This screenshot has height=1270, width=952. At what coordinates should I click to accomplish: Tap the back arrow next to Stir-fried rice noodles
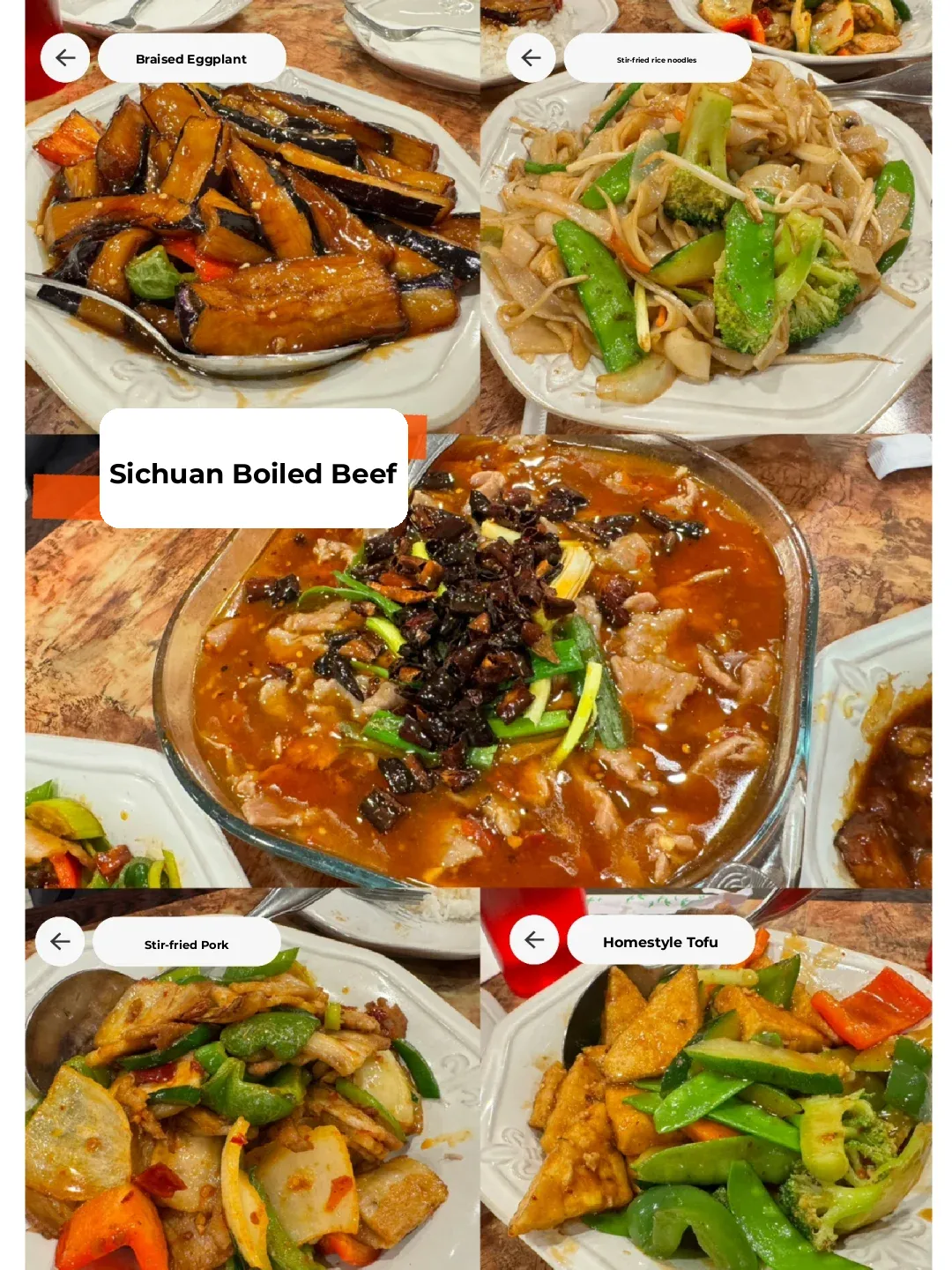530,57
